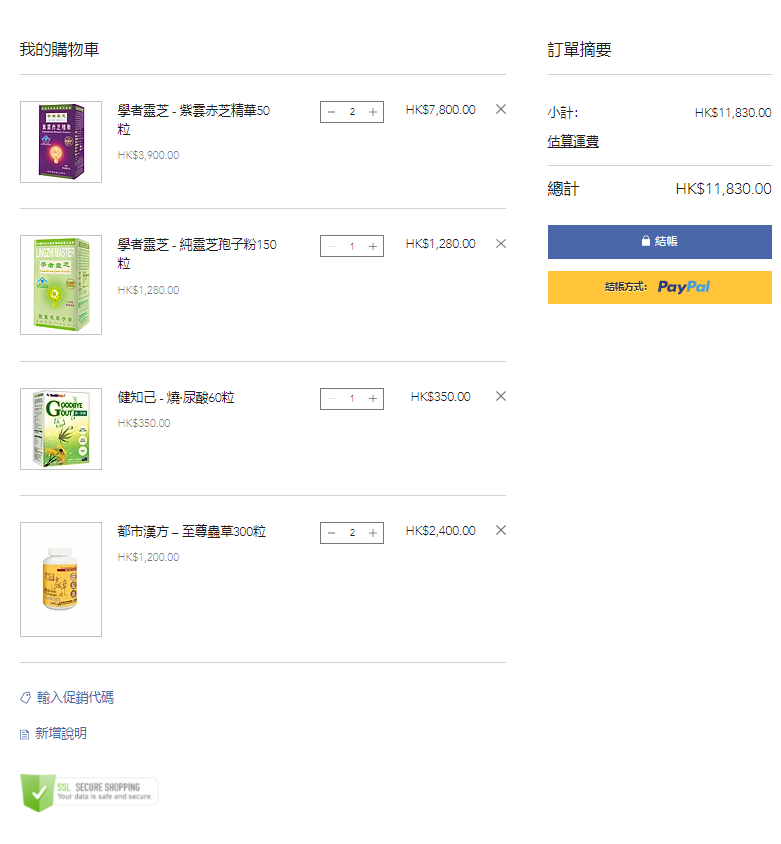Delete 健知己 燐·尿酸60粒 from cart
Viewport: 781px width, 844px height.
point(501,396)
